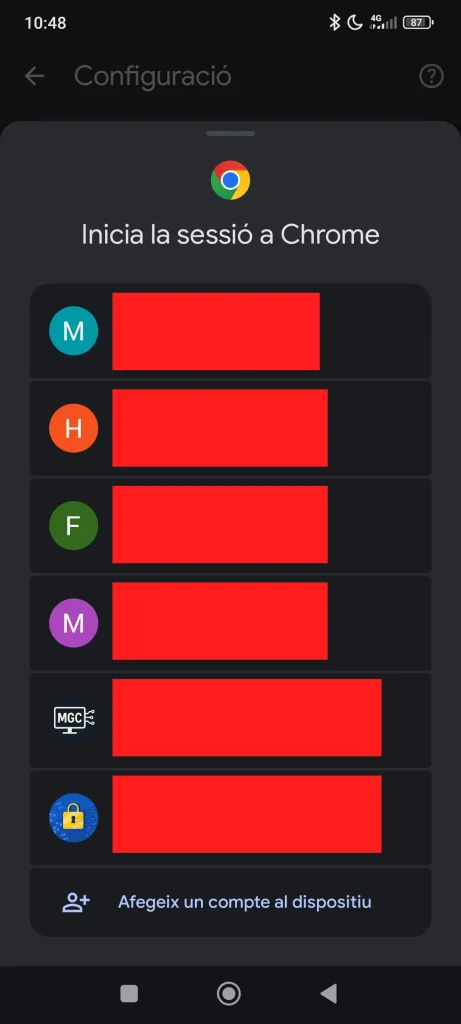Tap Afegeix un compte al dispositiu
The height and width of the screenshot is (1024, 461).
[x=230, y=902]
